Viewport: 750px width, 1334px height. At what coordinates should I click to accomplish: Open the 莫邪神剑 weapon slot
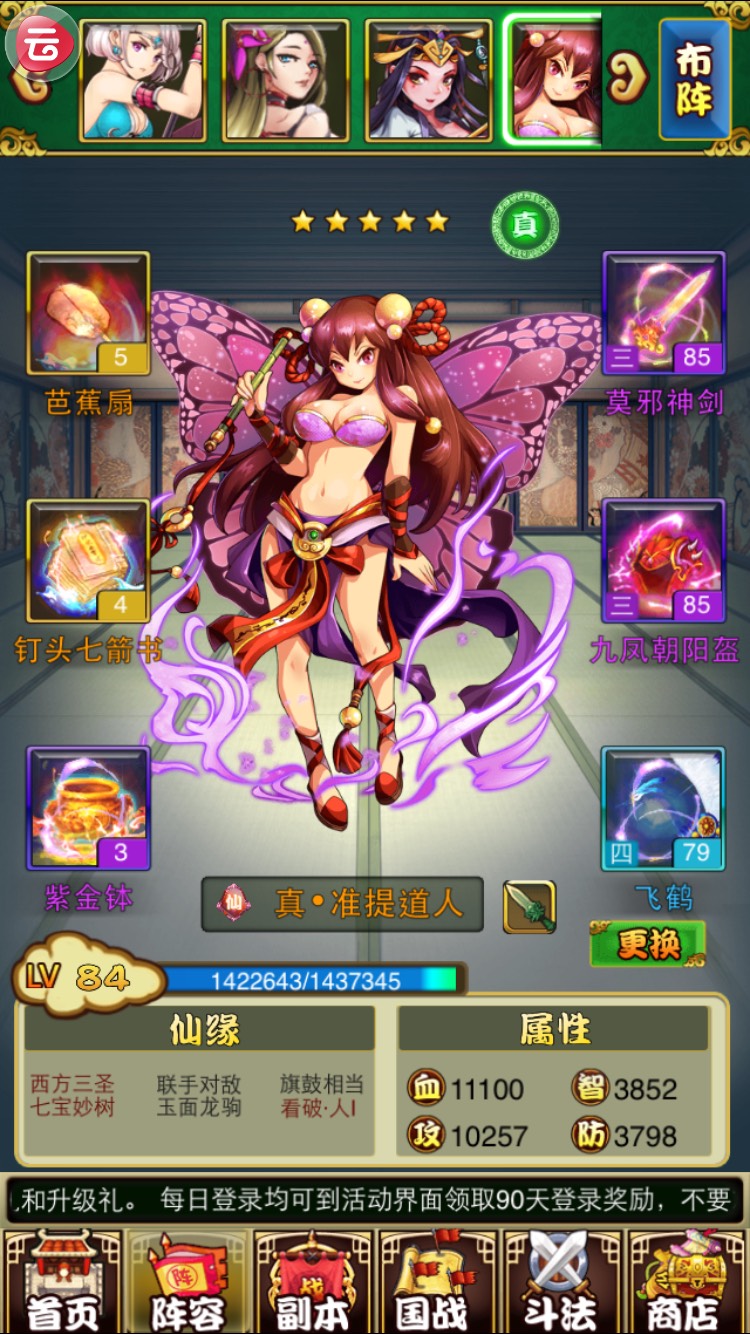tap(663, 313)
